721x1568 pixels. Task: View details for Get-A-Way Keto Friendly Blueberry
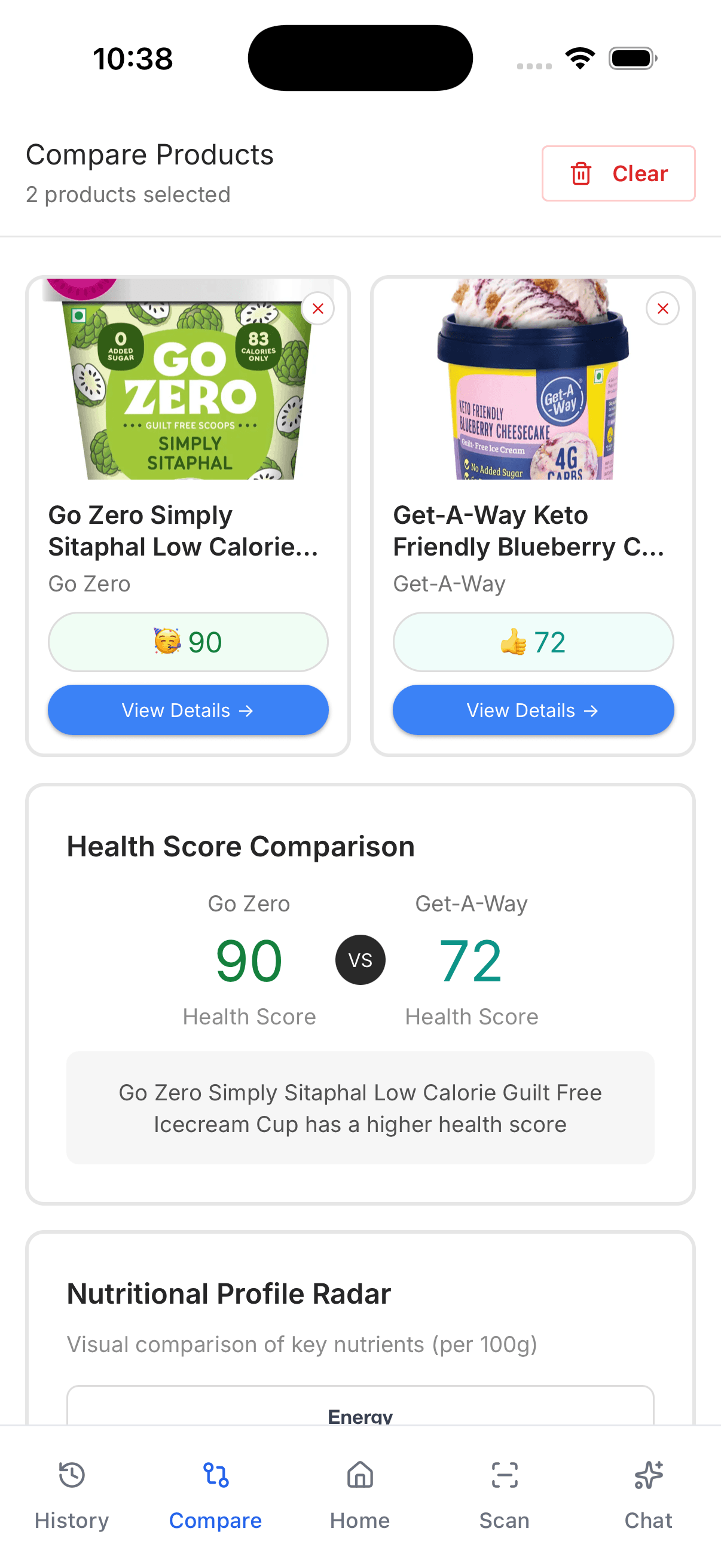(533, 710)
